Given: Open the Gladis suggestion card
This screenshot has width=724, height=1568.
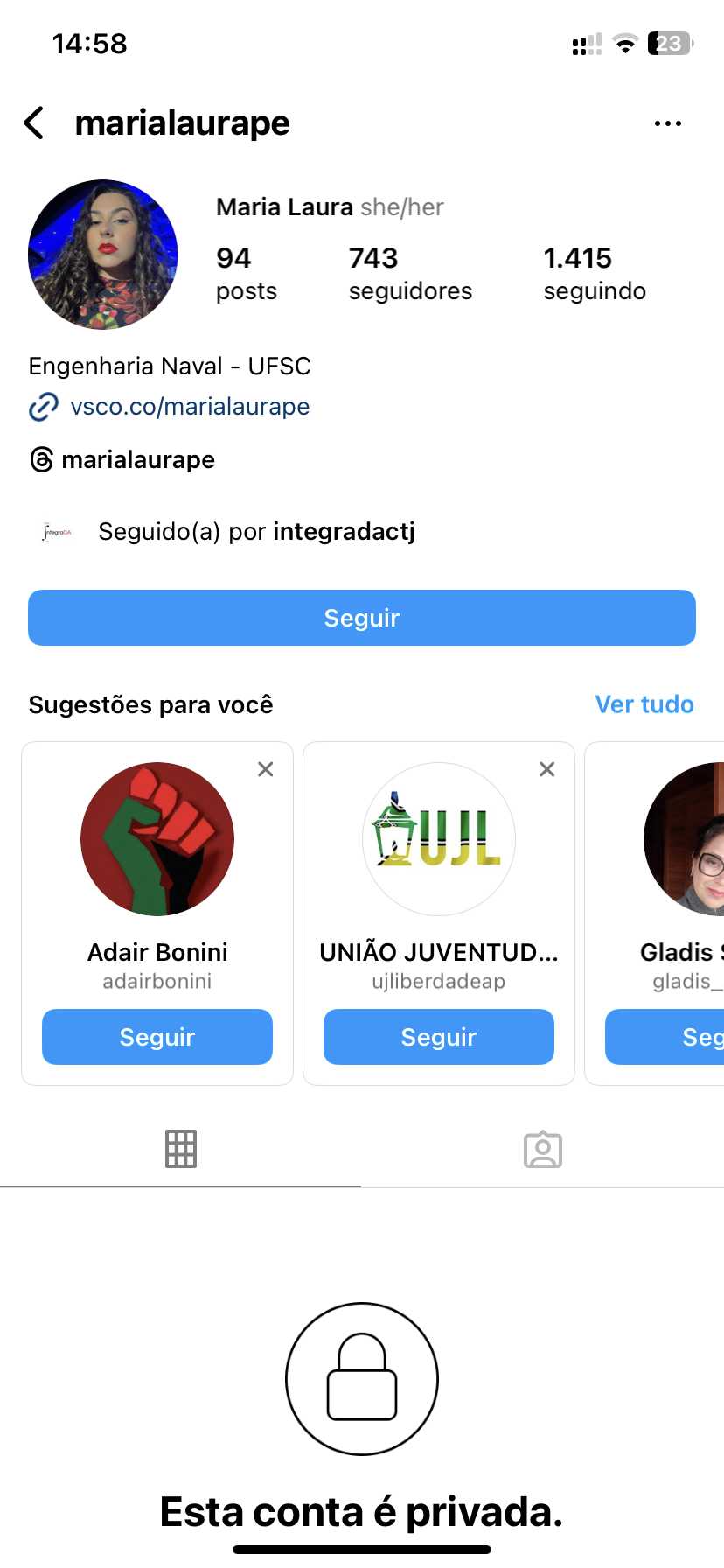Looking at the screenshot, I should pyautogui.click(x=684, y=840).
